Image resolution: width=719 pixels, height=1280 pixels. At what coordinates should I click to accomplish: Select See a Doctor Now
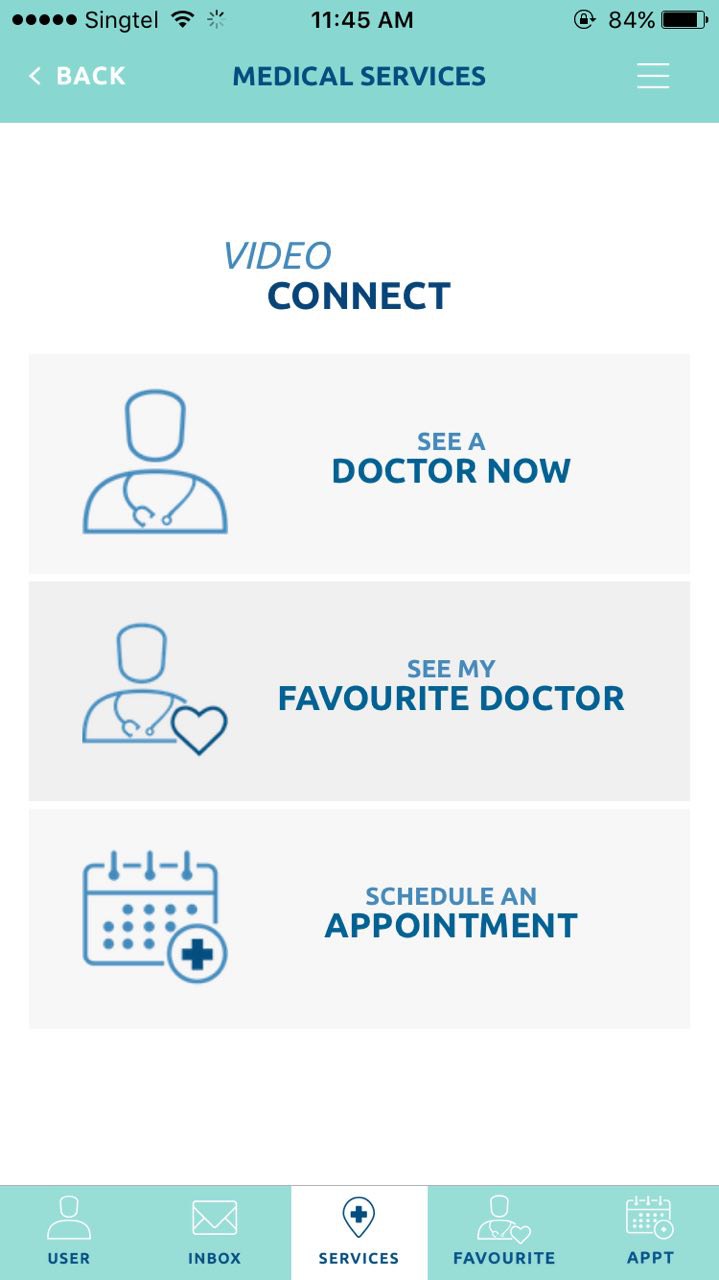[359, 463]
